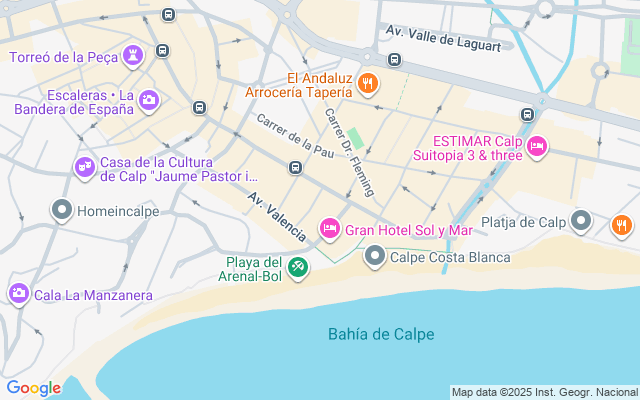This screenshot has width=640, height=400.
Task: Tap the Homeincalpe location pin
Action: point(62,211)
